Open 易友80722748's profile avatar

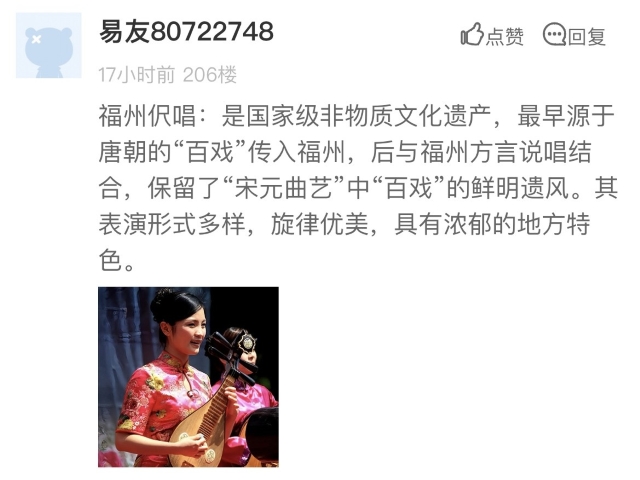tap(48, 46)
